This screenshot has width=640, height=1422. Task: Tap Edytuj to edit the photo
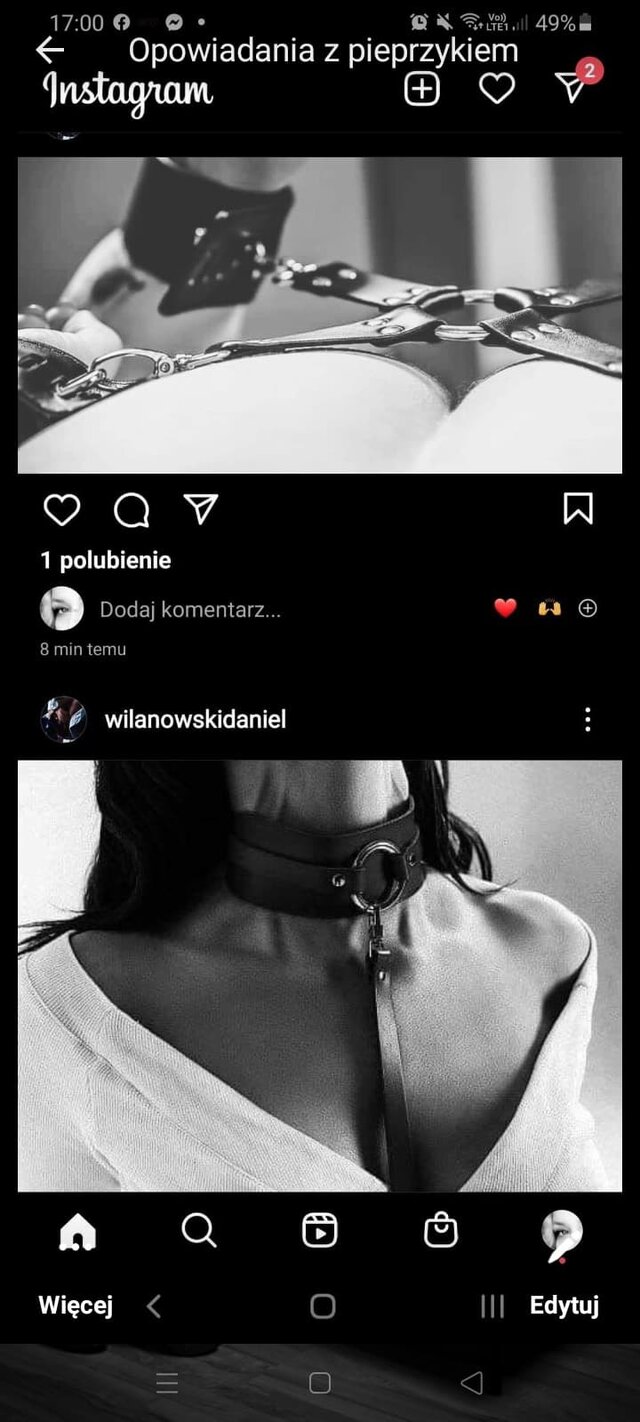[564, 1305]
